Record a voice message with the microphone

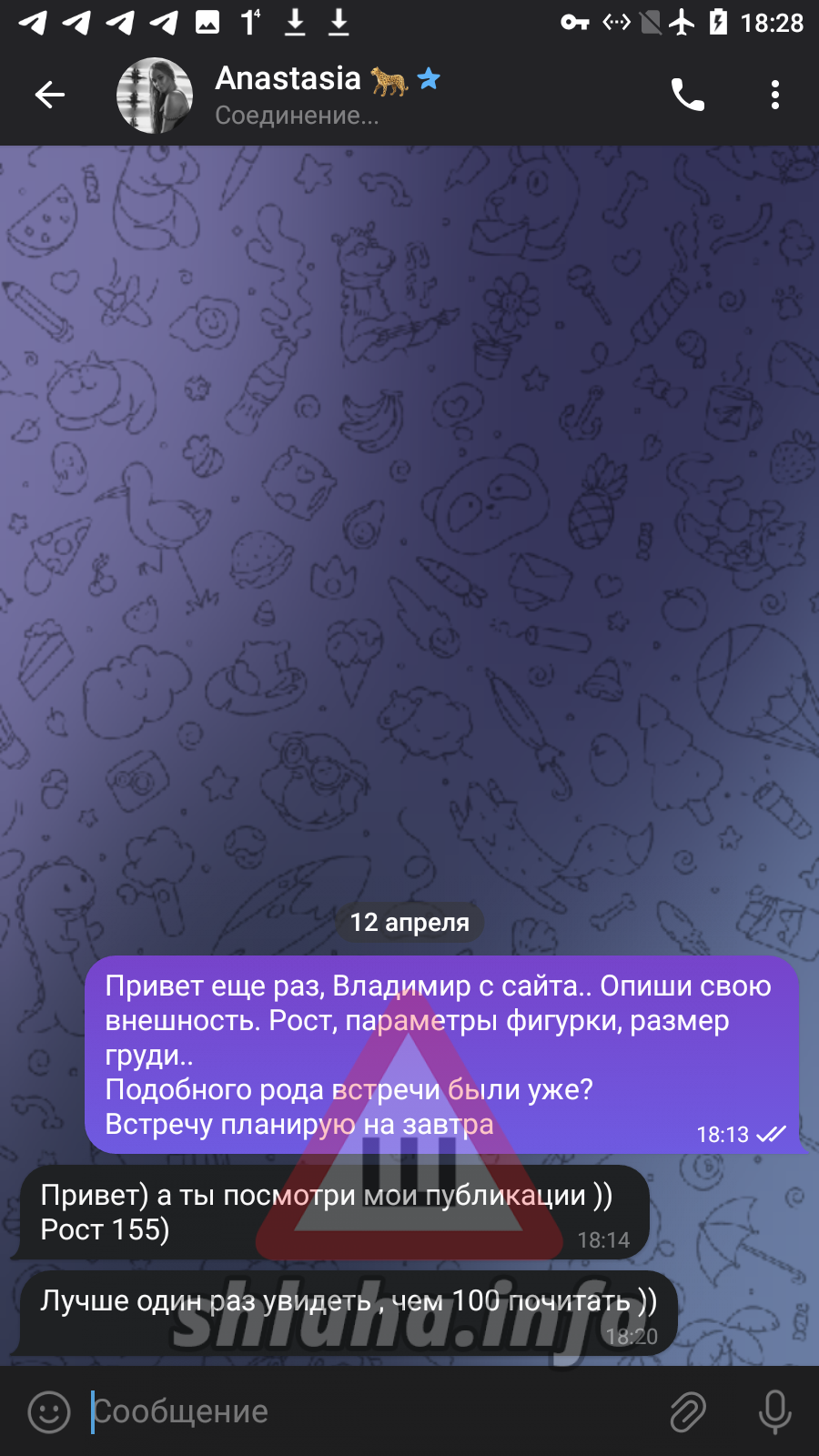point(775,1411)
